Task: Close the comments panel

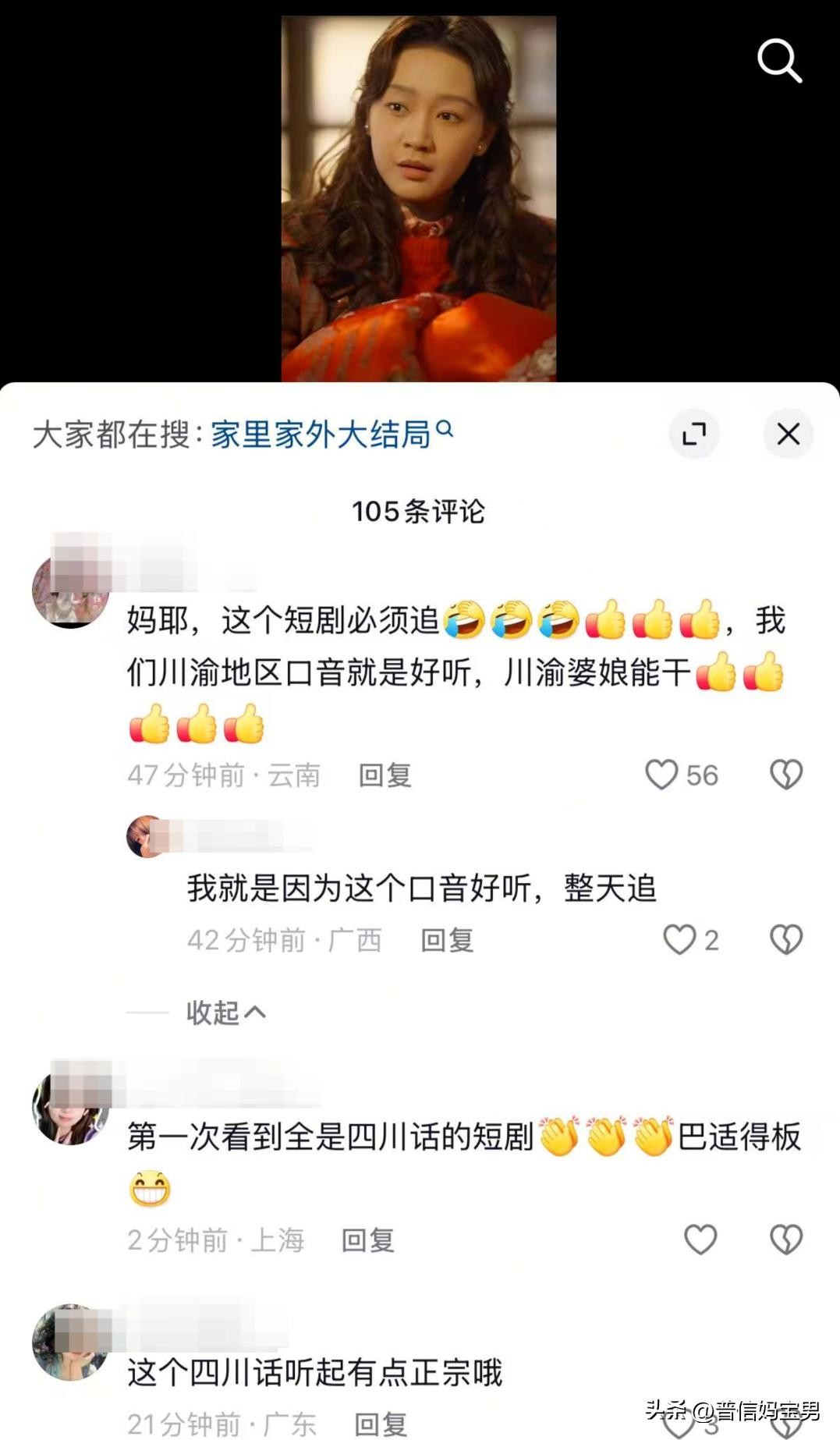Action: (x=788, y=434)
